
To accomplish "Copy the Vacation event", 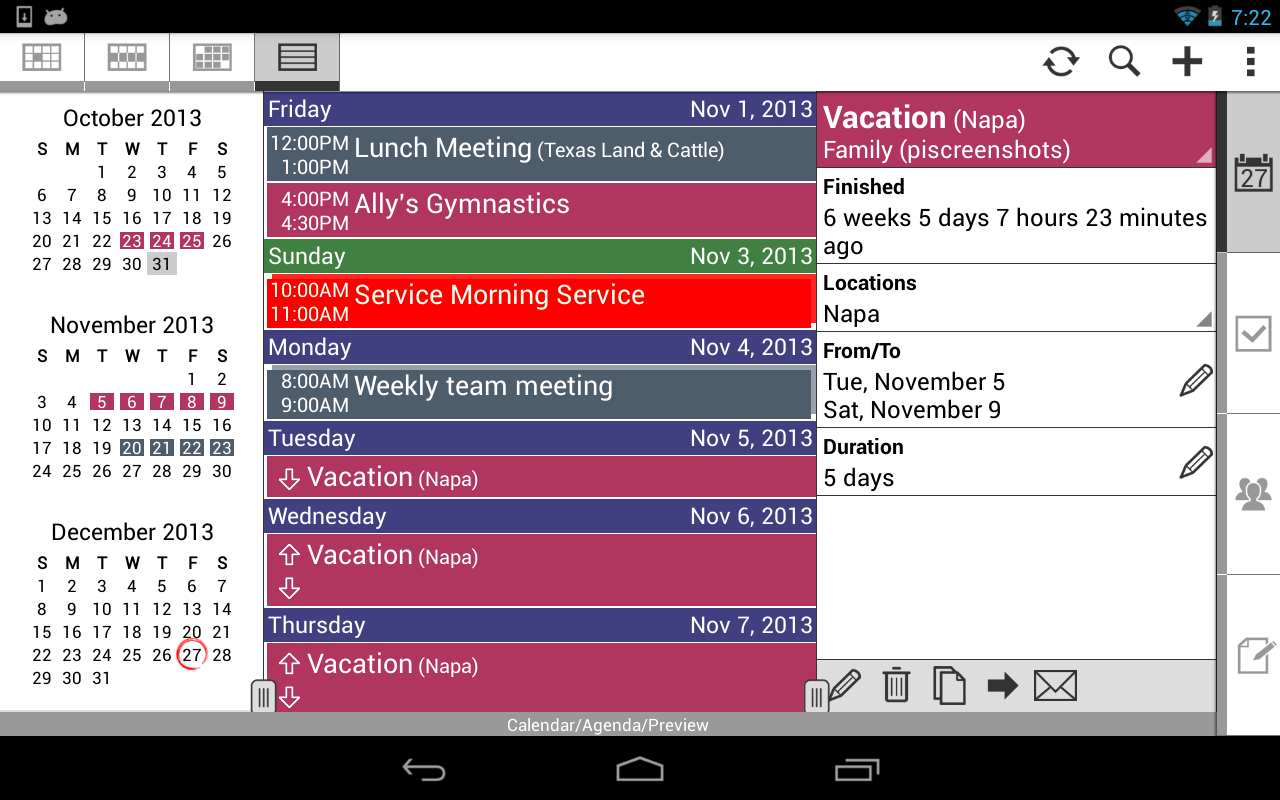I will click(949, 686).
